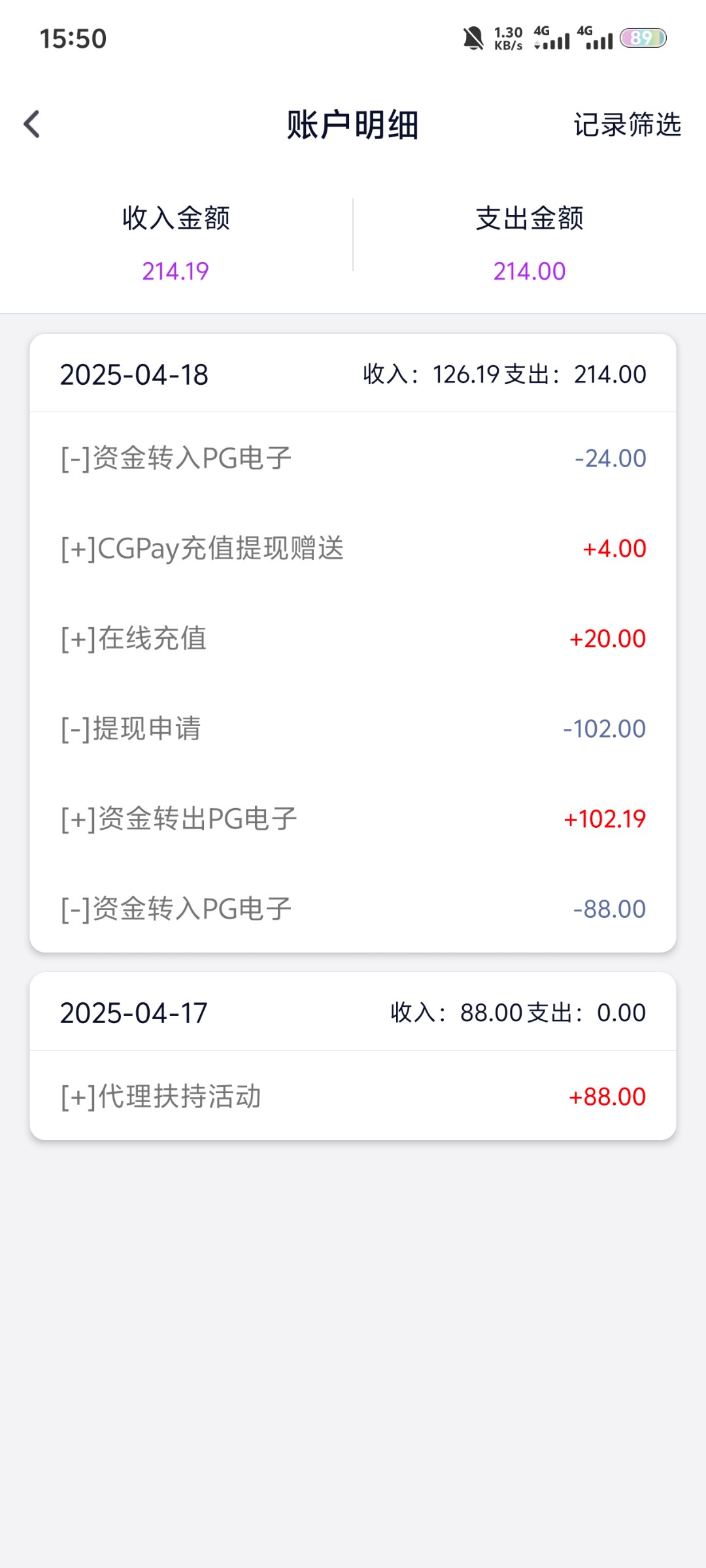Go back from 账户明细 page

(31, 124)
